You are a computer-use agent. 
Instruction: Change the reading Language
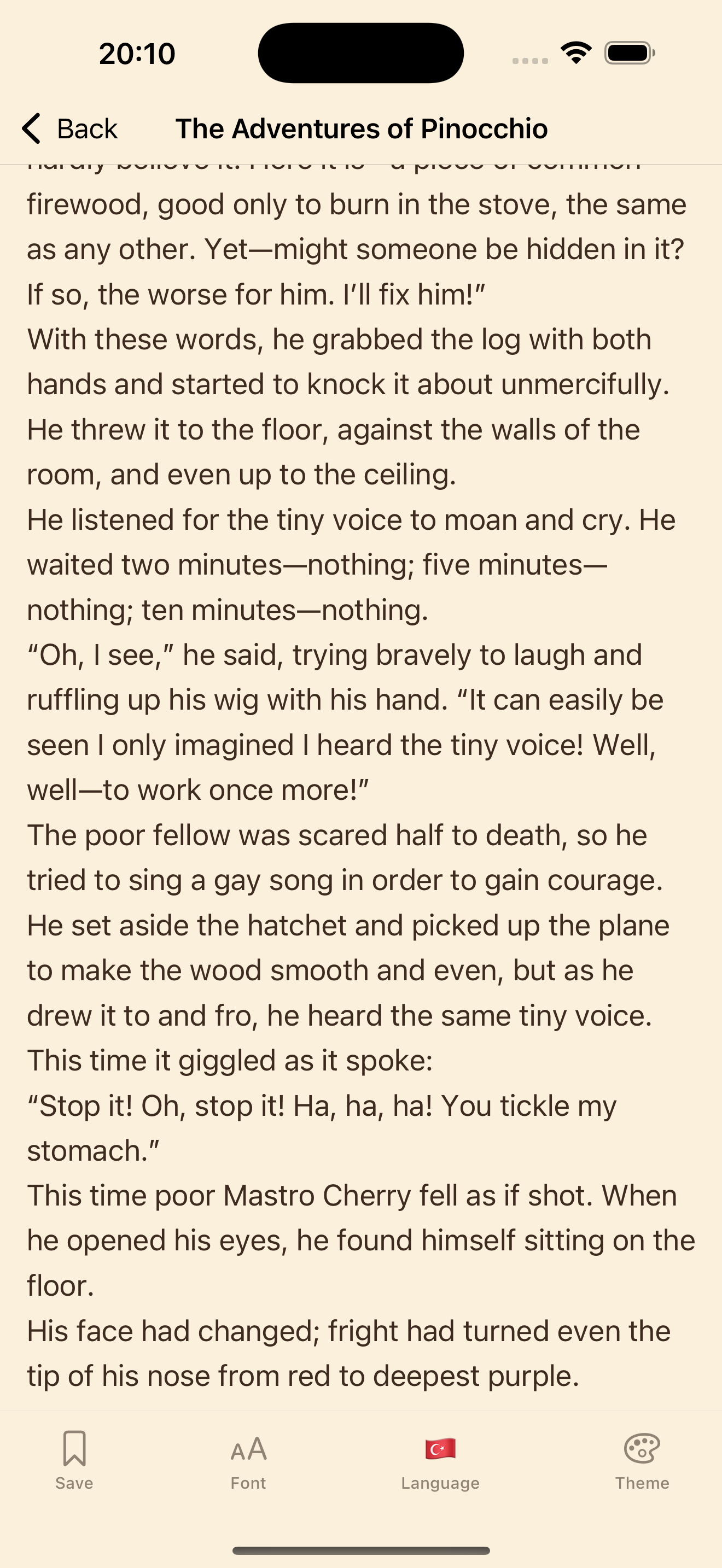[x=440, y=1460]
